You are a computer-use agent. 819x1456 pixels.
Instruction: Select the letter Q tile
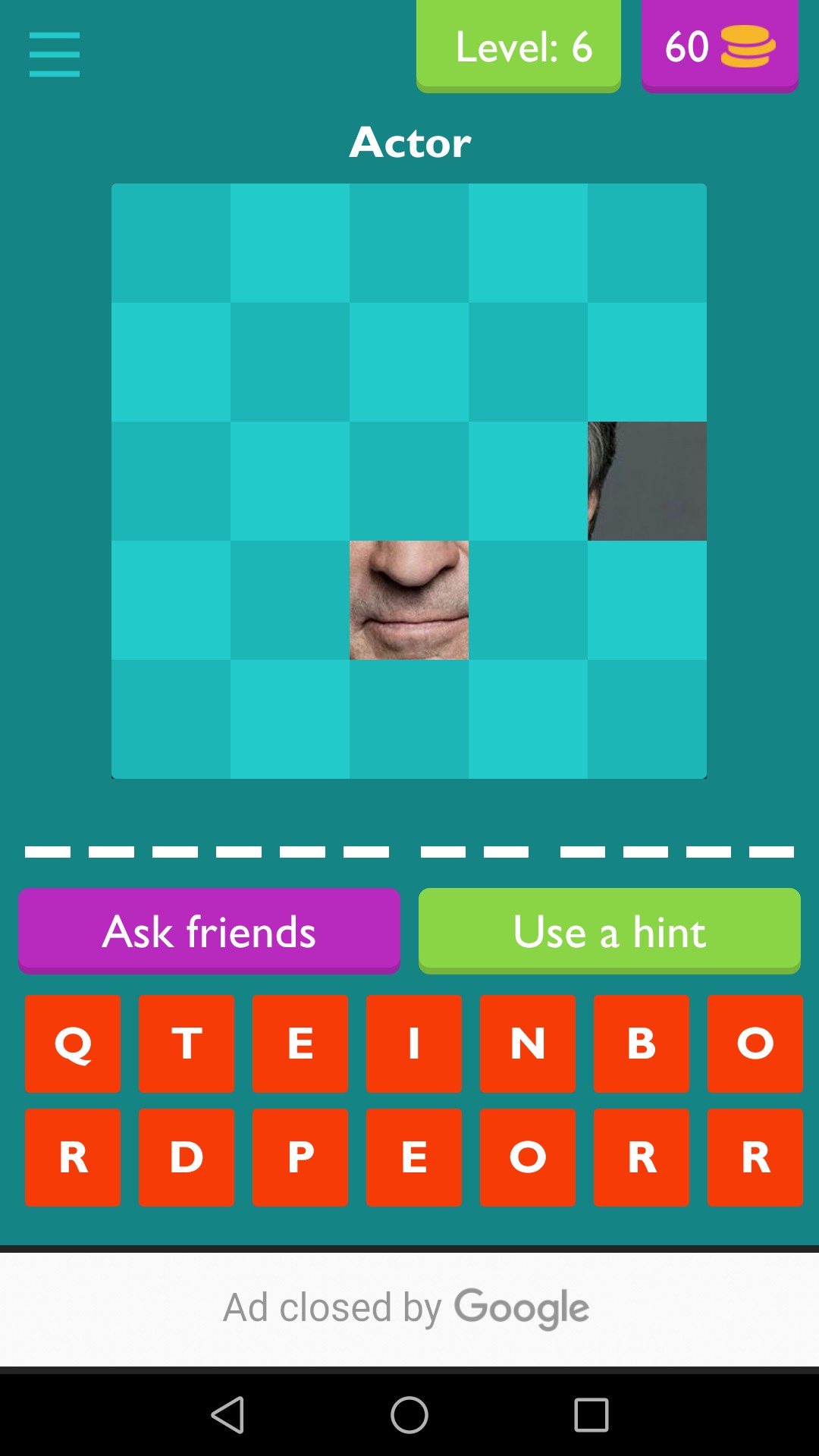tap(73, 1043)
